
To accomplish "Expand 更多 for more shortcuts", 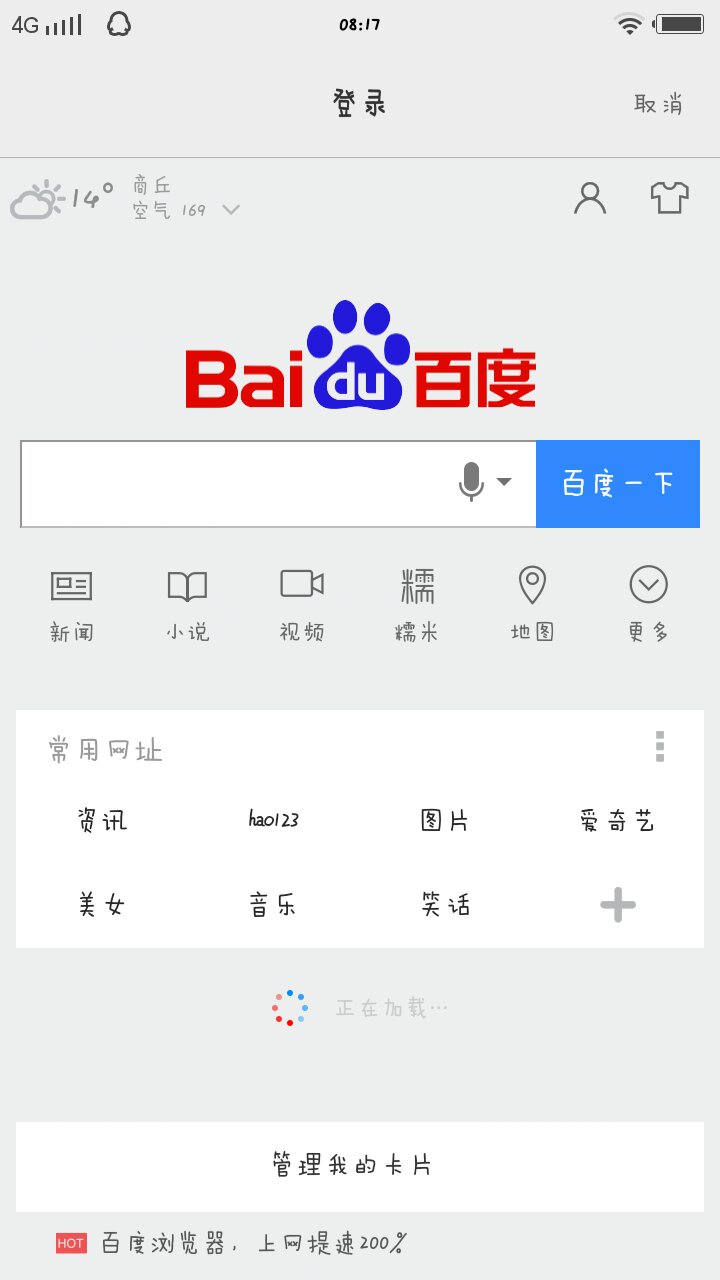I will (648, 605).
